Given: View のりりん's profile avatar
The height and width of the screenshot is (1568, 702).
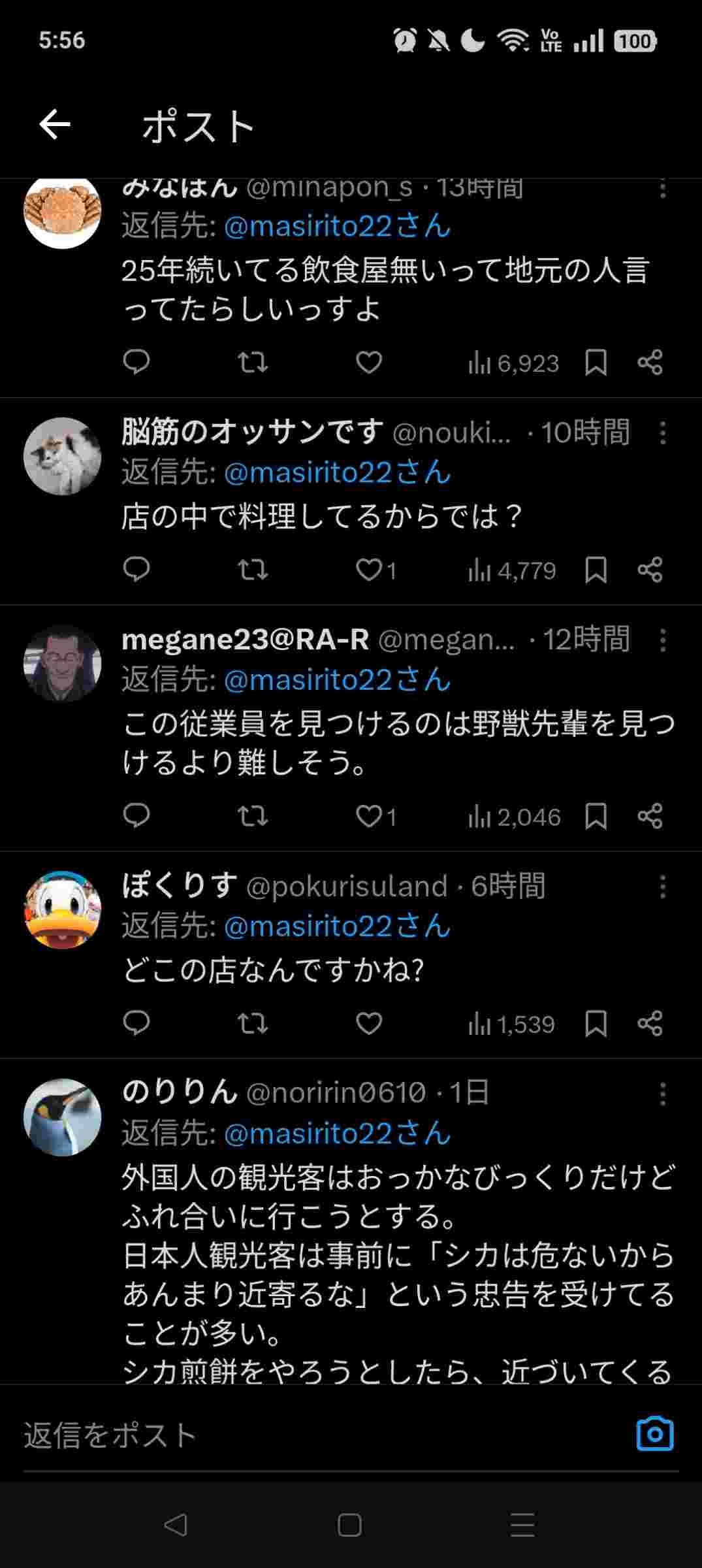Looking at the screenshot, I should click(63, 1117).
